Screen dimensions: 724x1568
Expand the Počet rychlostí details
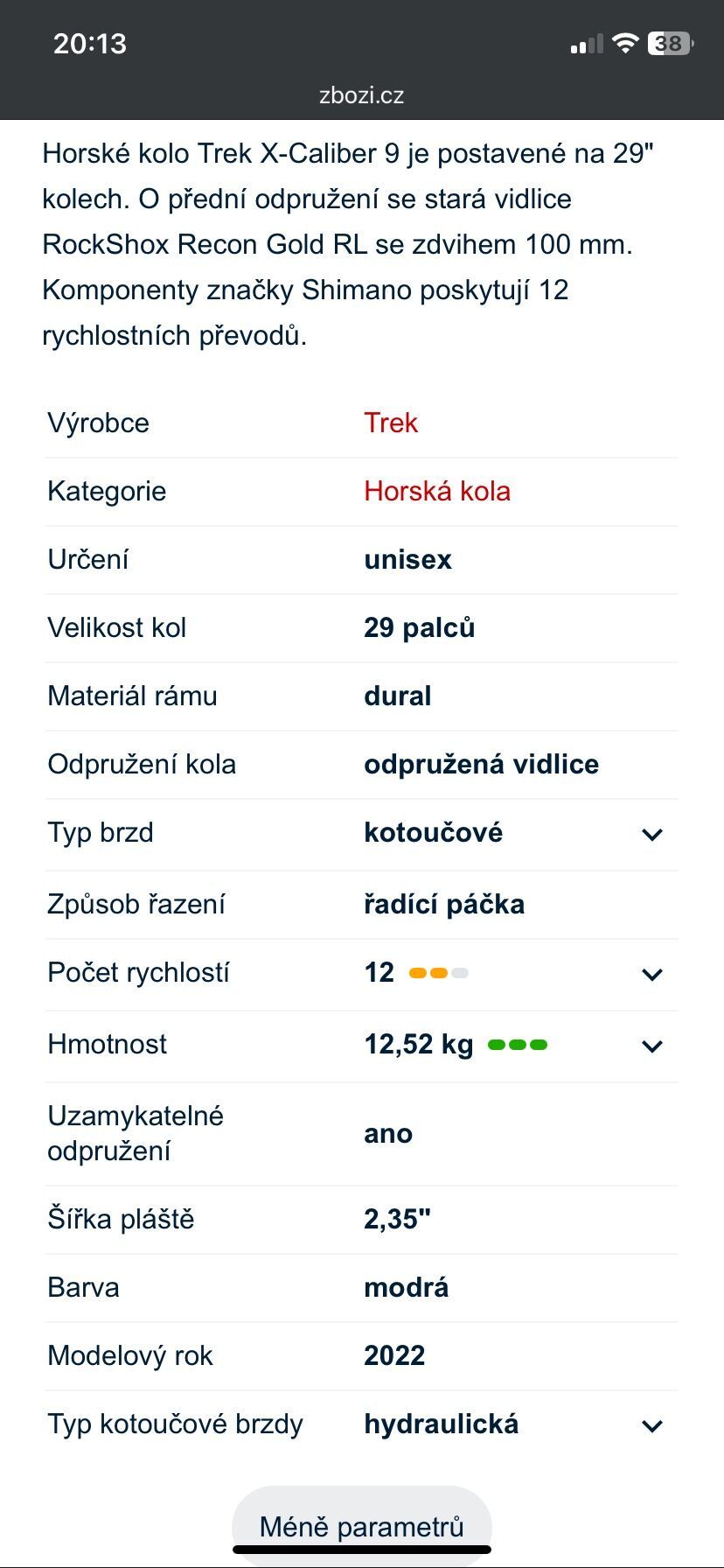pyautogui.click(x=651, y=975)
